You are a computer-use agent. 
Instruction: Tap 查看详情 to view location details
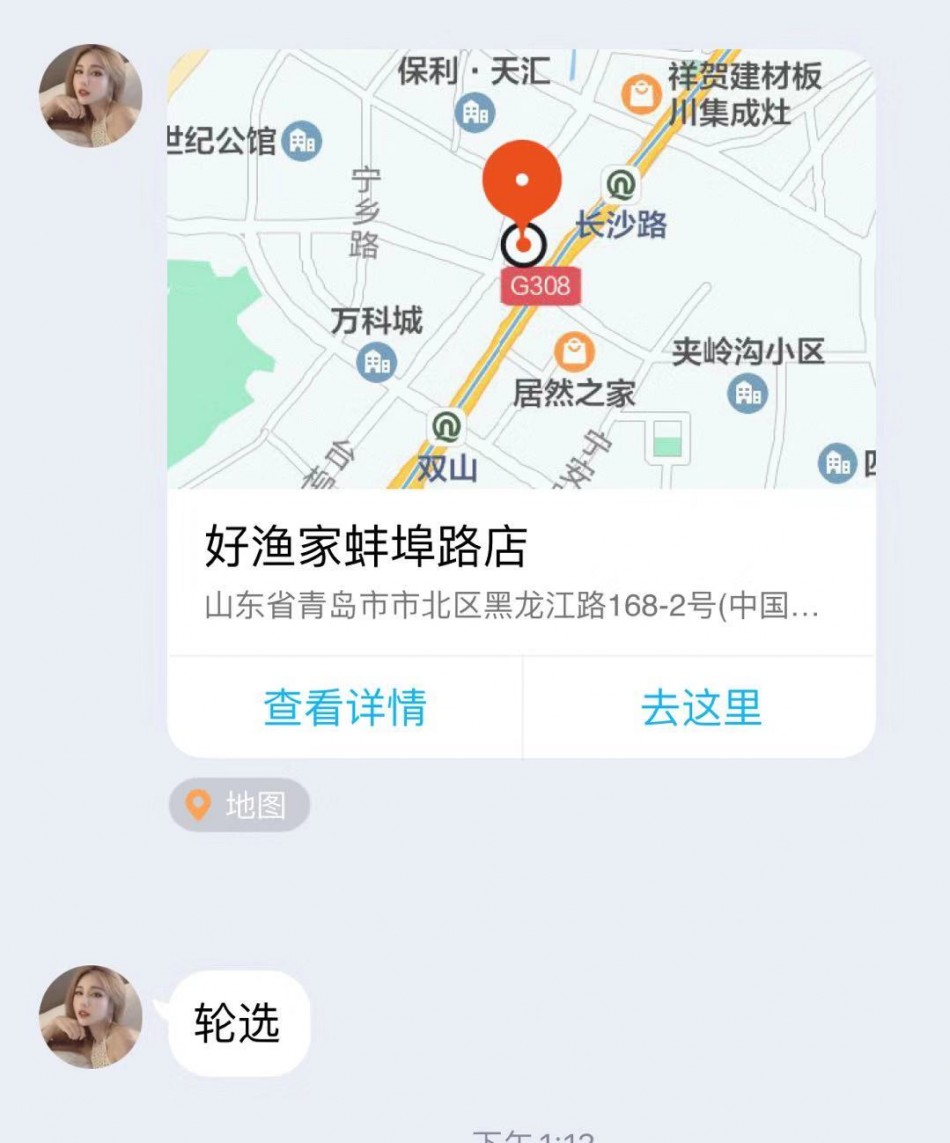coord(345,708)
